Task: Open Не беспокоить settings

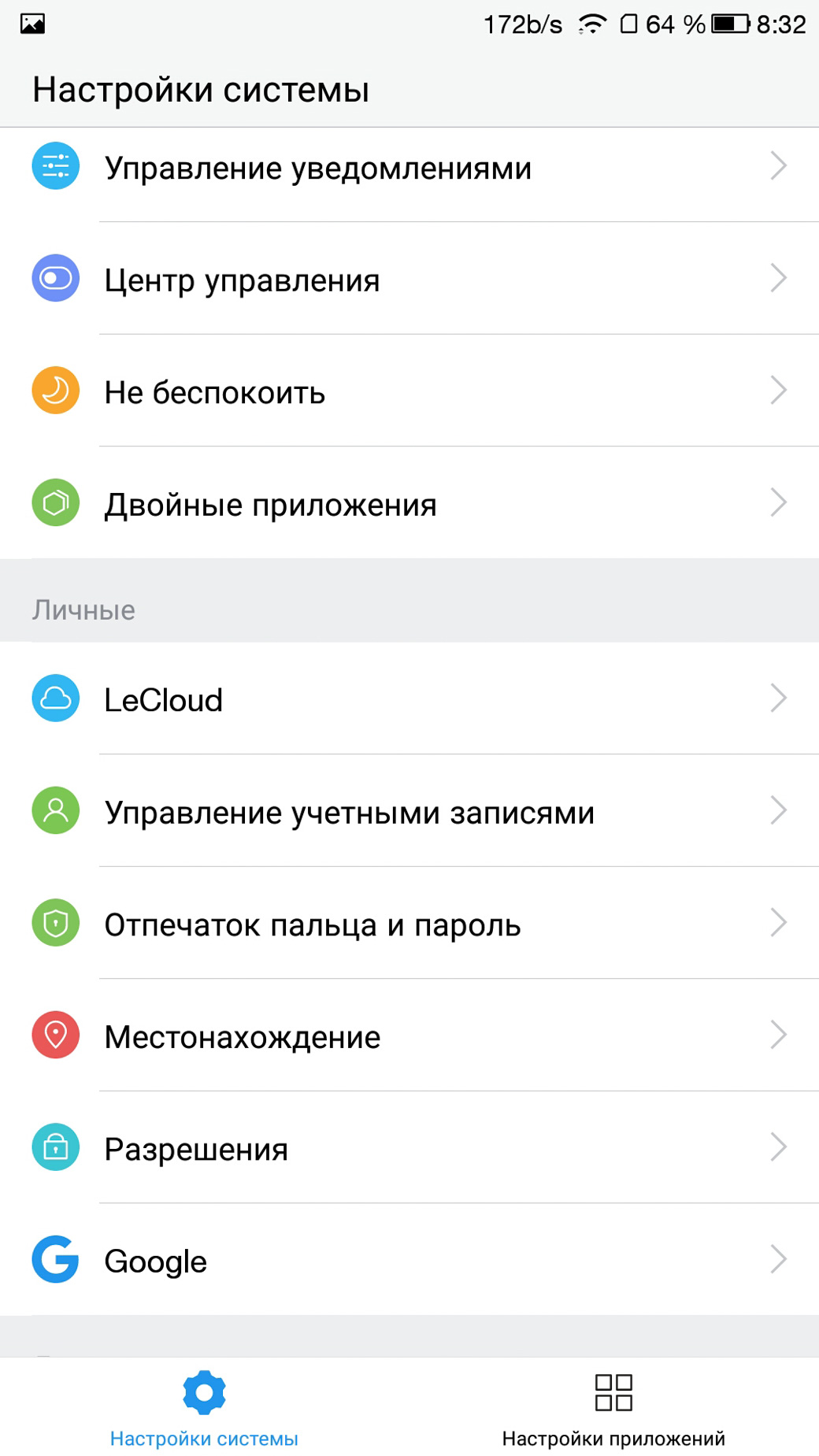Action: [x=409, y=391]
